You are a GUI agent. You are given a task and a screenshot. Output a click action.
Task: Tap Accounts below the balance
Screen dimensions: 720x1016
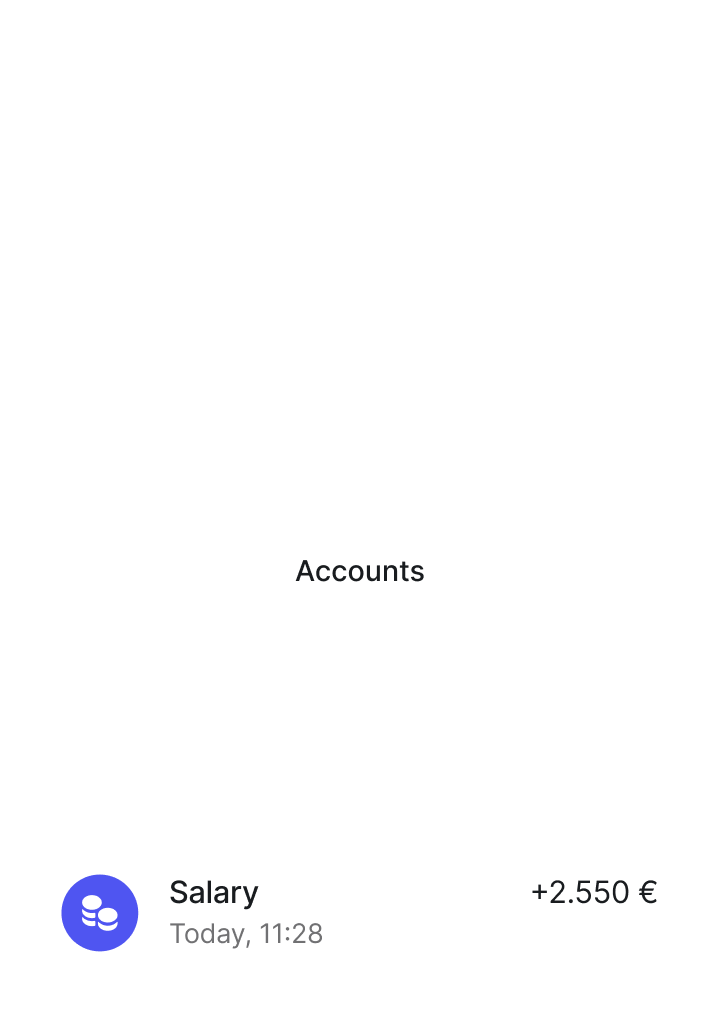[x=360, y=570]
